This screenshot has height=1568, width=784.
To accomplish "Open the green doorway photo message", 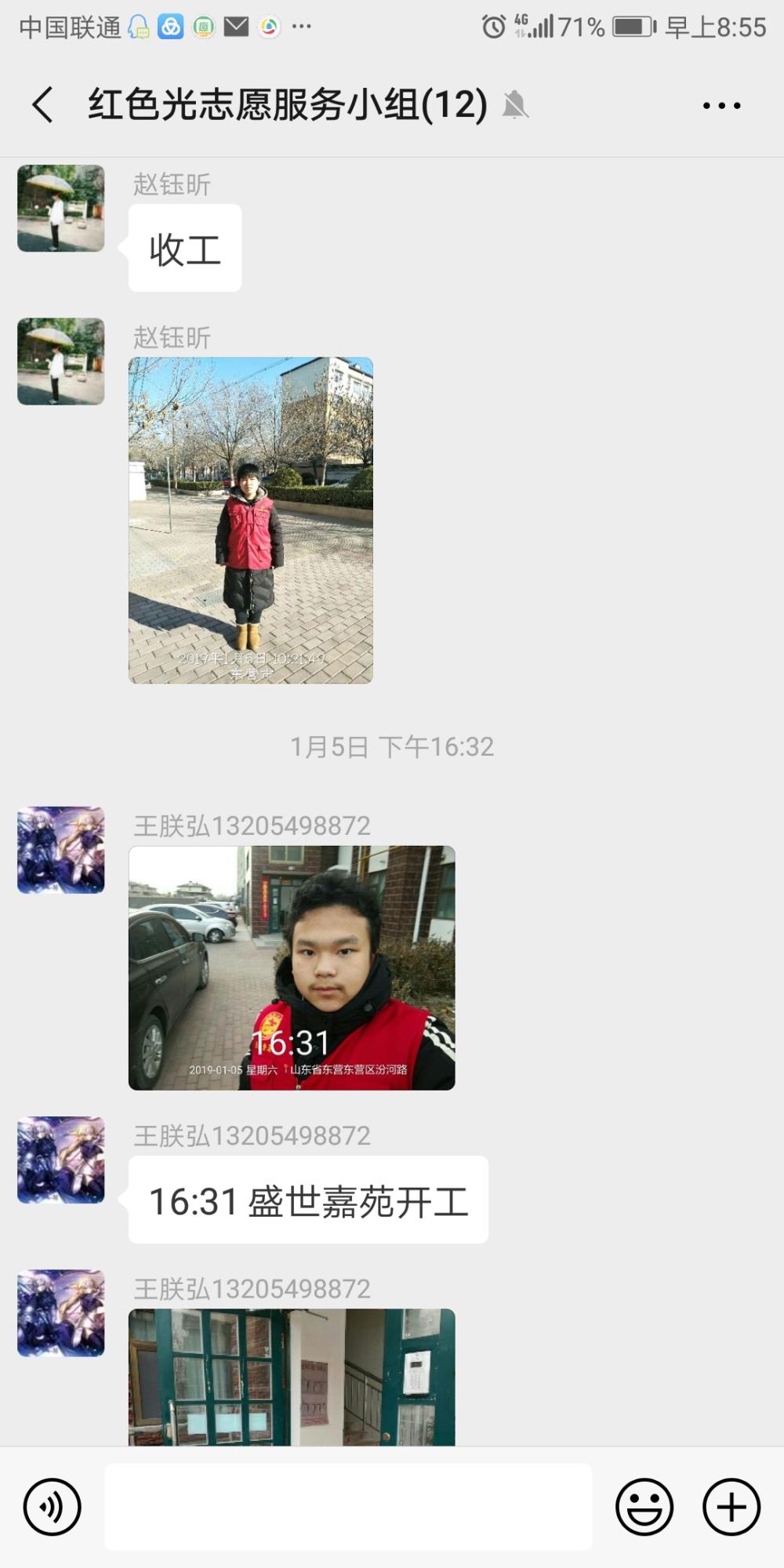I will 292,1377.
